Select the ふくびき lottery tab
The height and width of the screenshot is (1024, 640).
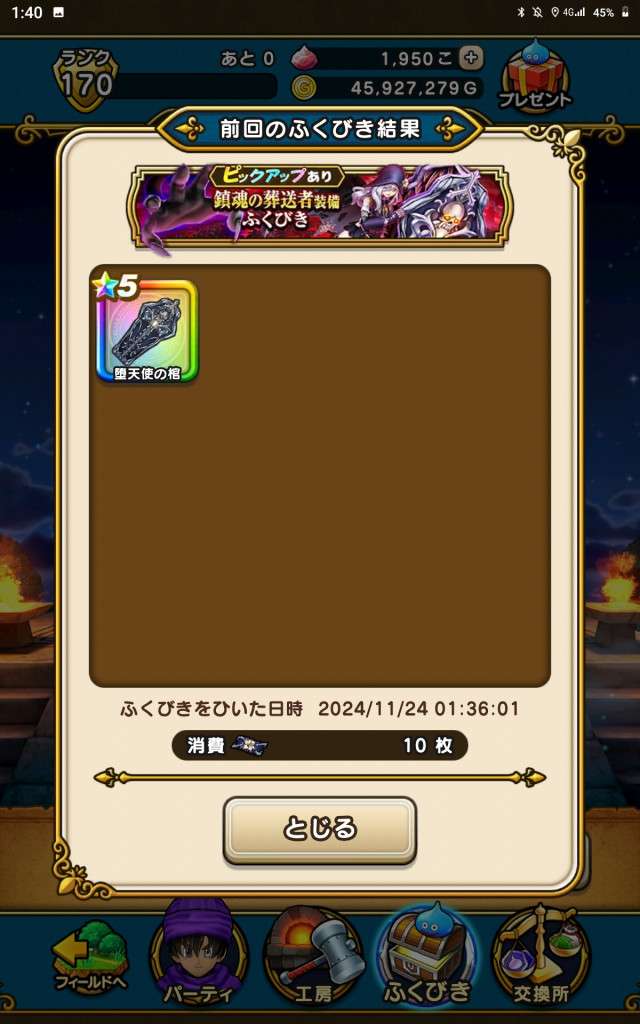pyautogui.click(x=427, y=955)
